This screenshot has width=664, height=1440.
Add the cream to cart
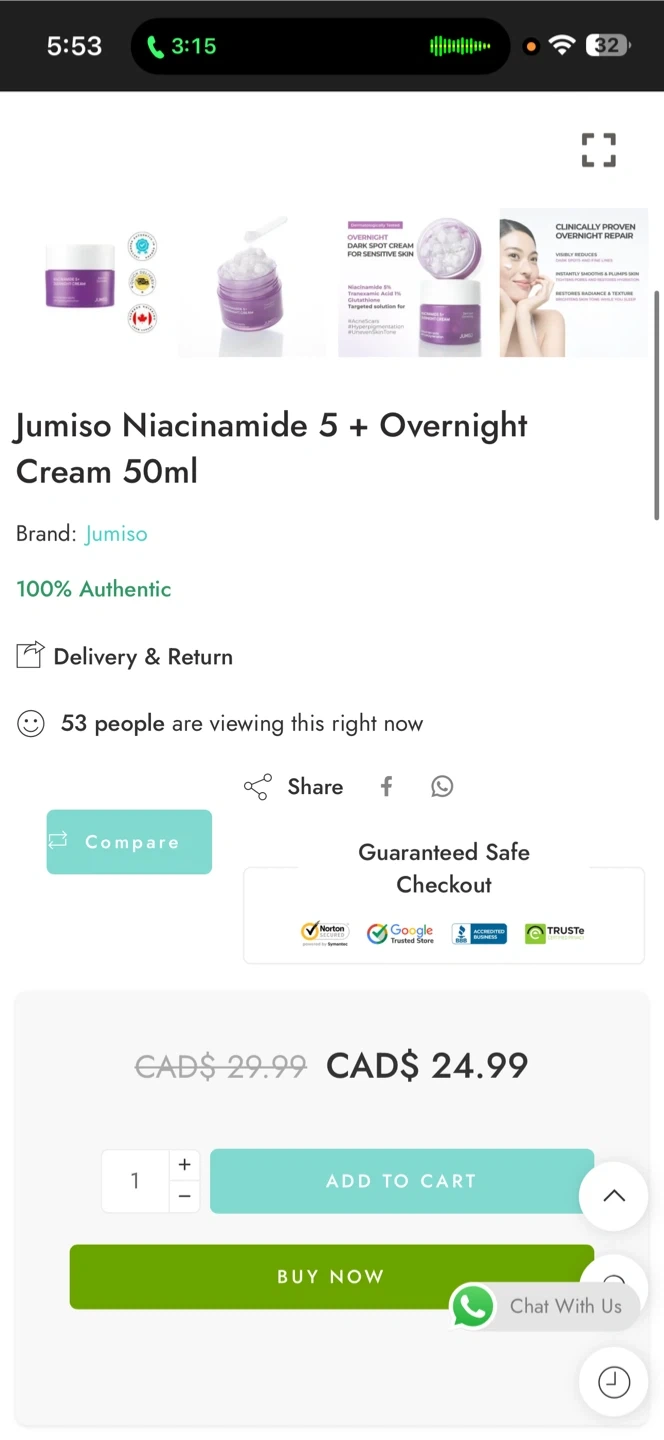(x=401, y=1181)
